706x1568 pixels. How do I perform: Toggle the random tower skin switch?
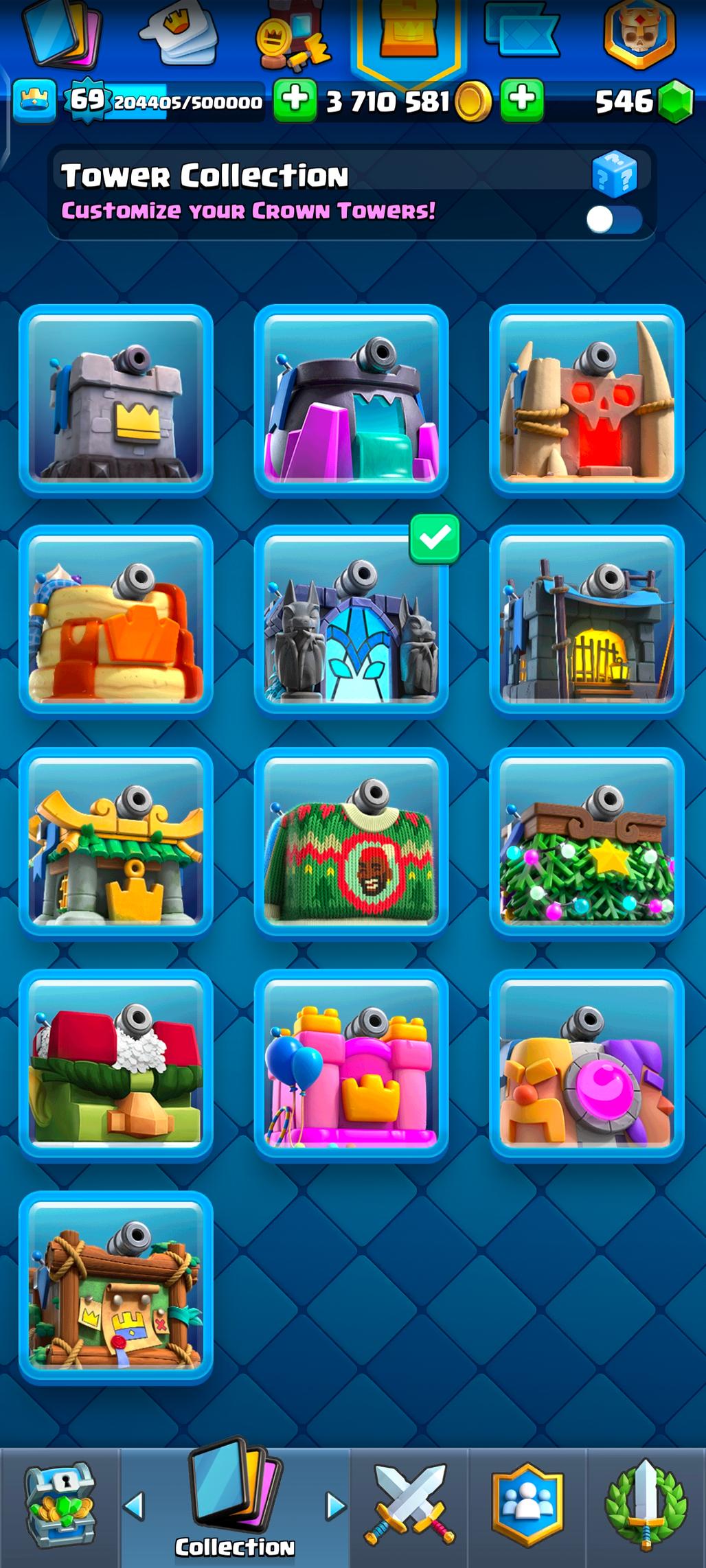tap(613, 220)
